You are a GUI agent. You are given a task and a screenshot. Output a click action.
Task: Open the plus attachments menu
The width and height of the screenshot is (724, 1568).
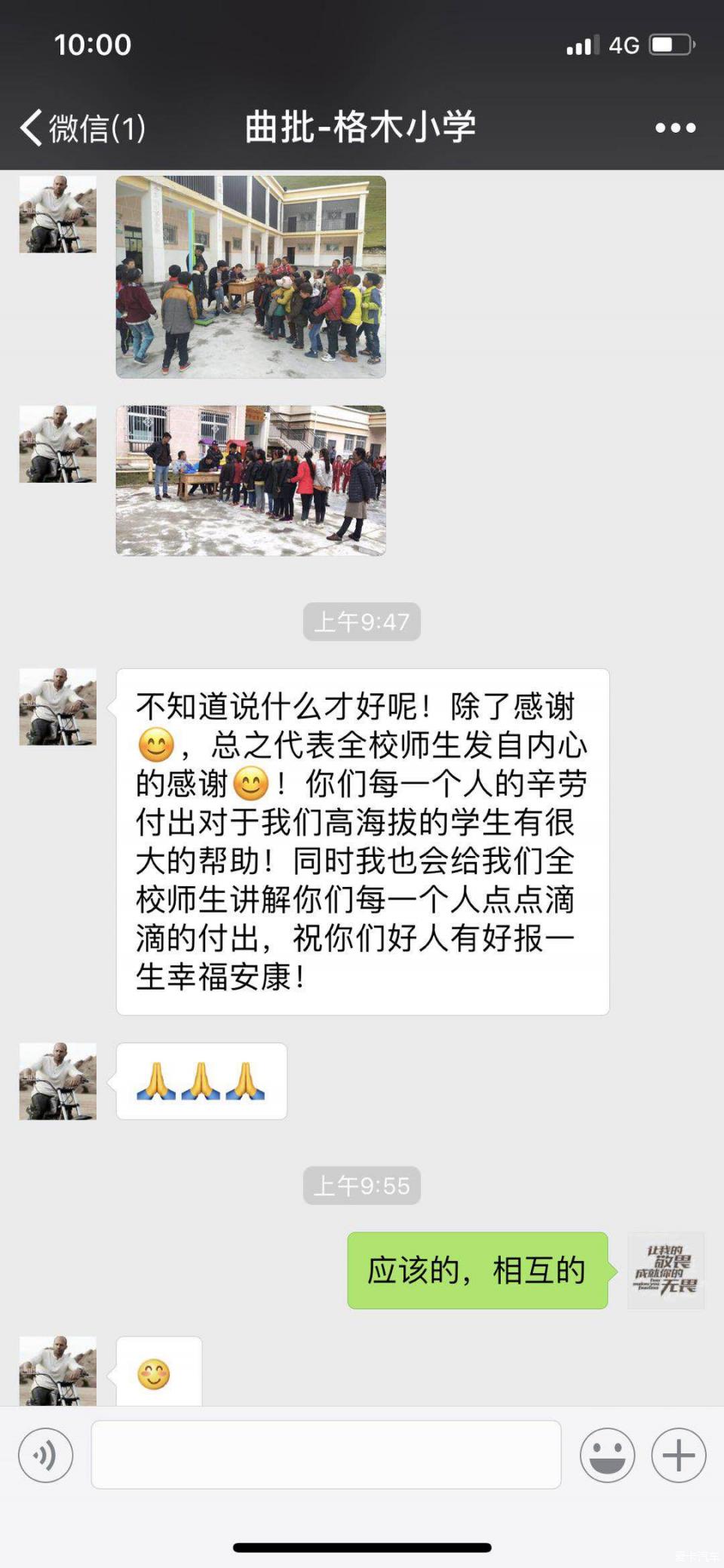[x=678, y=1455]
